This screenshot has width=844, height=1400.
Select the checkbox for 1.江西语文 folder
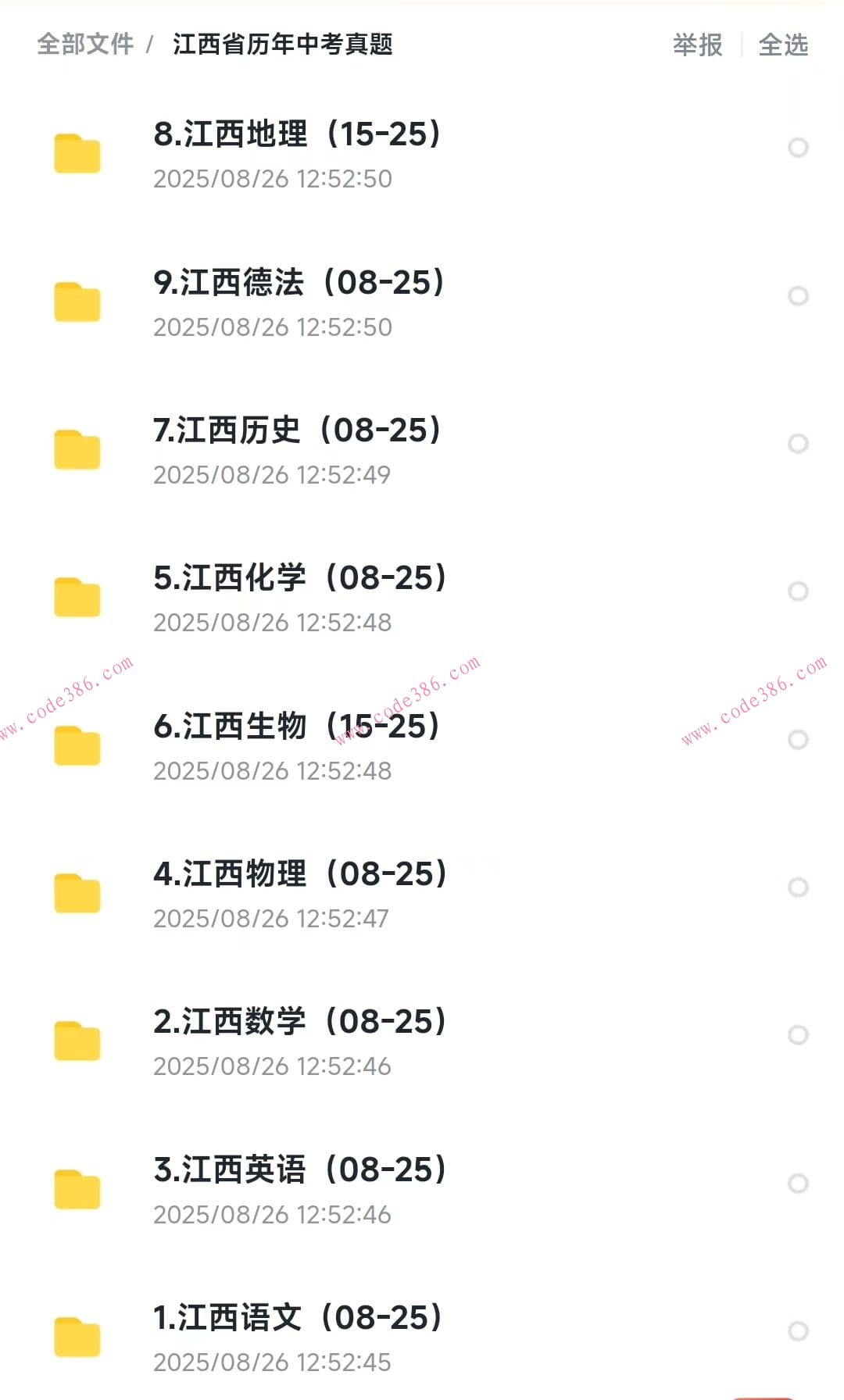[x=799, y=1332]
